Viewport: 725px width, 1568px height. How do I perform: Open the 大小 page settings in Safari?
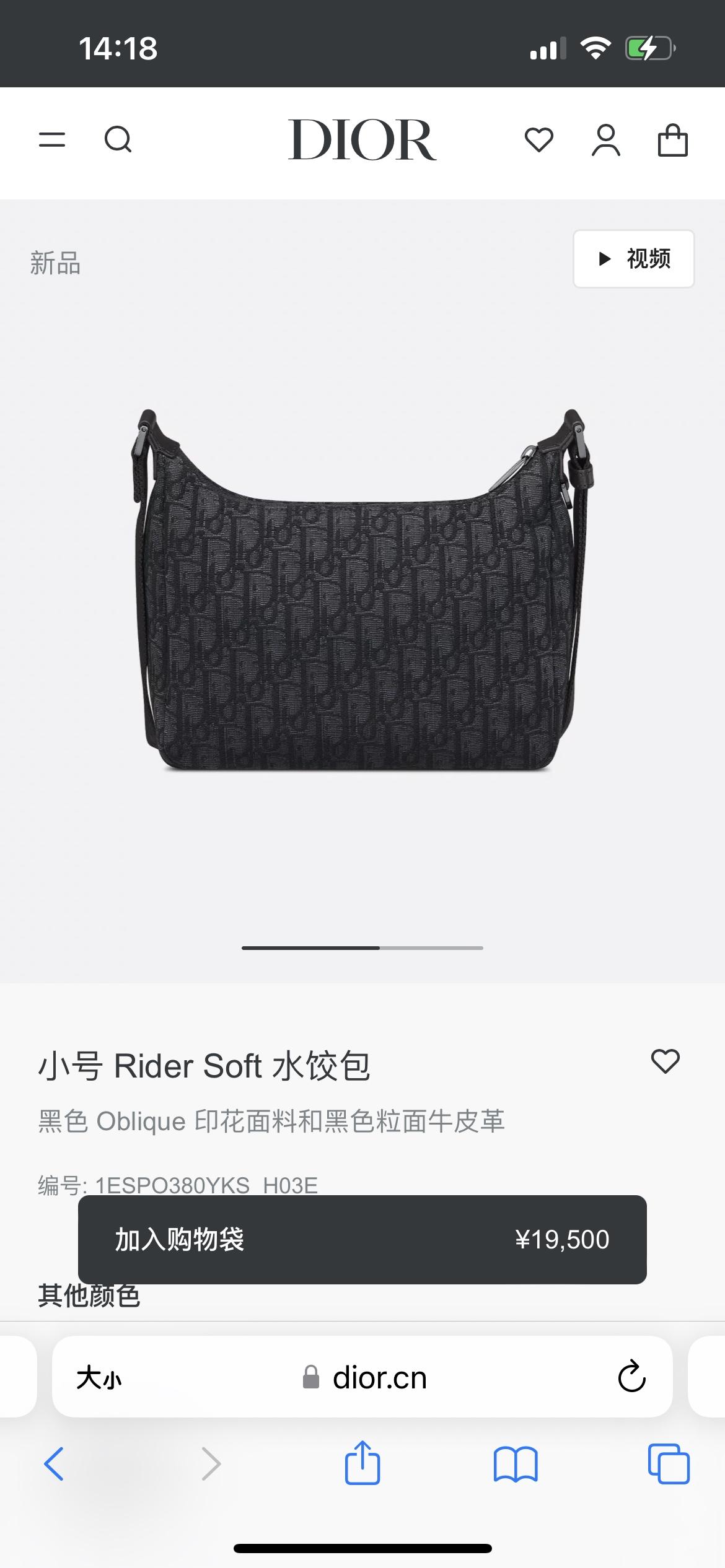[x=99, y=1378]
